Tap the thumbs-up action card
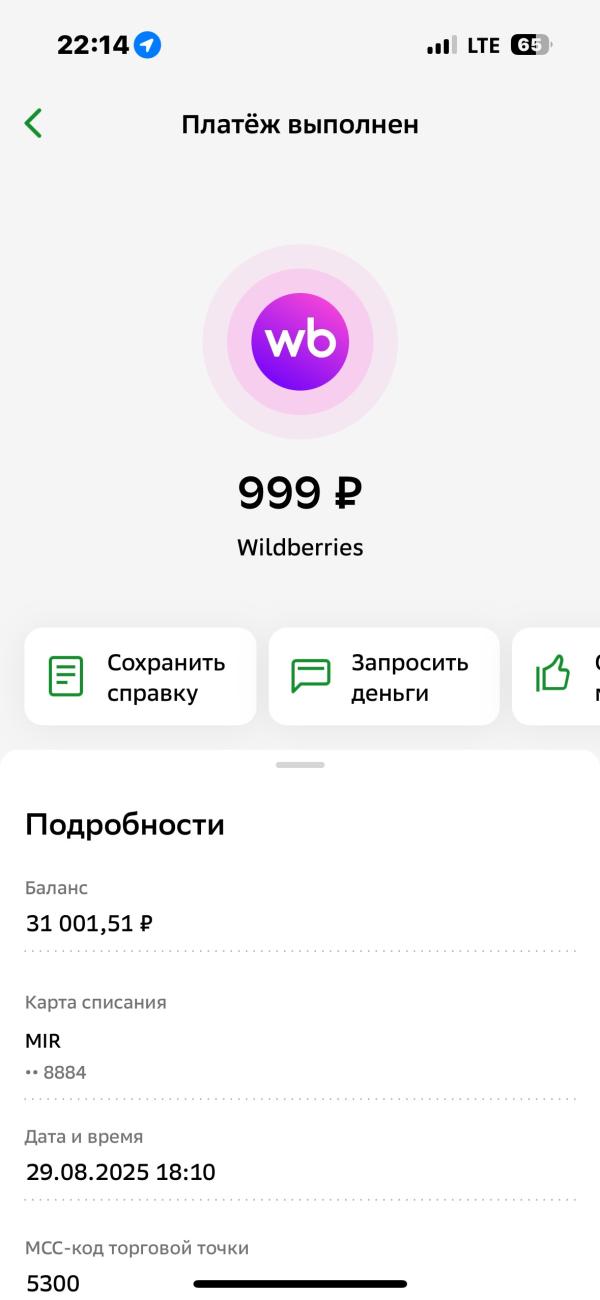This screenshot has height=1300, width=600. 556,677
